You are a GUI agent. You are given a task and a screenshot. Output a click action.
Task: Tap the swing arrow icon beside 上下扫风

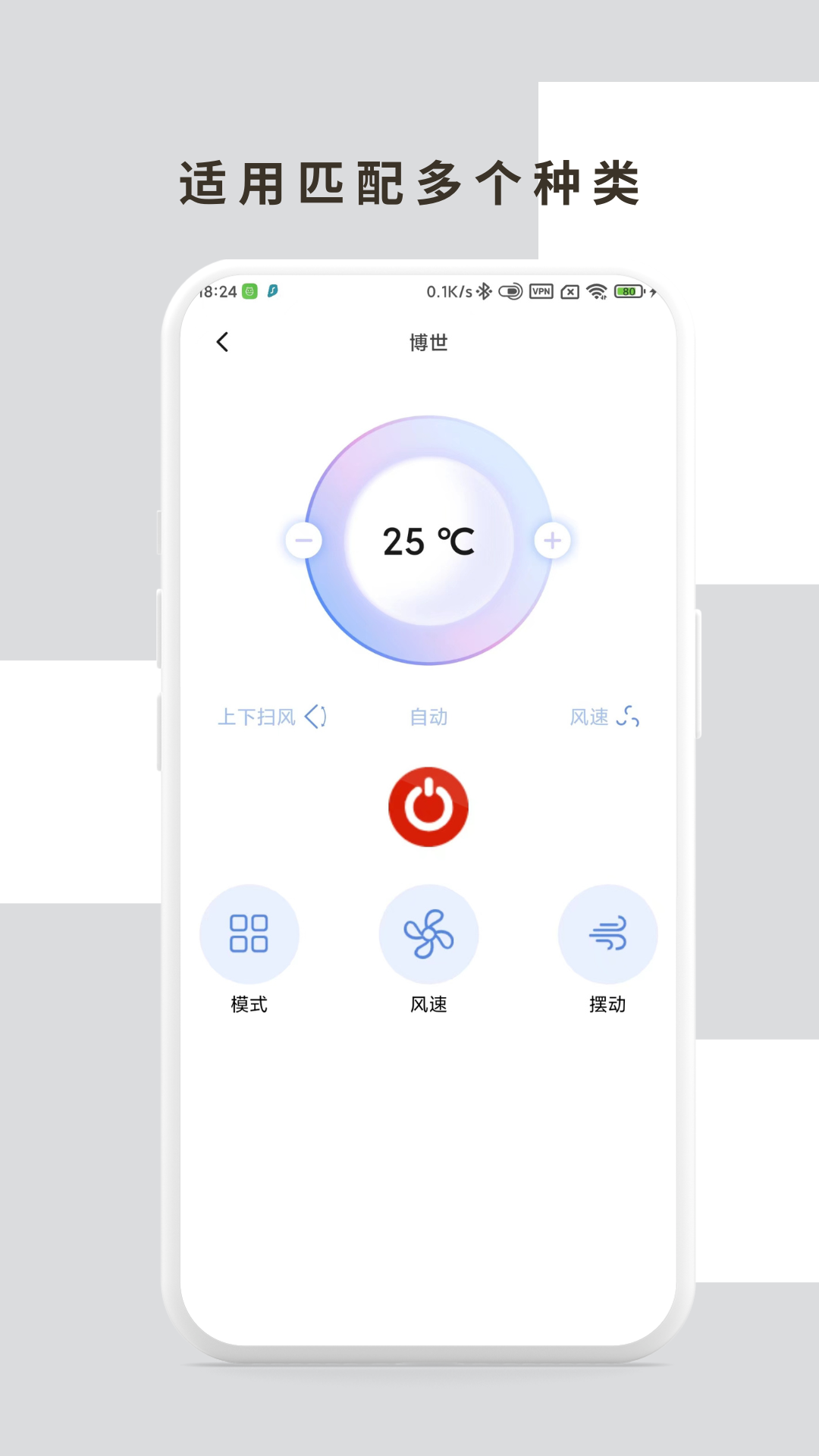(x=316, y=716)
